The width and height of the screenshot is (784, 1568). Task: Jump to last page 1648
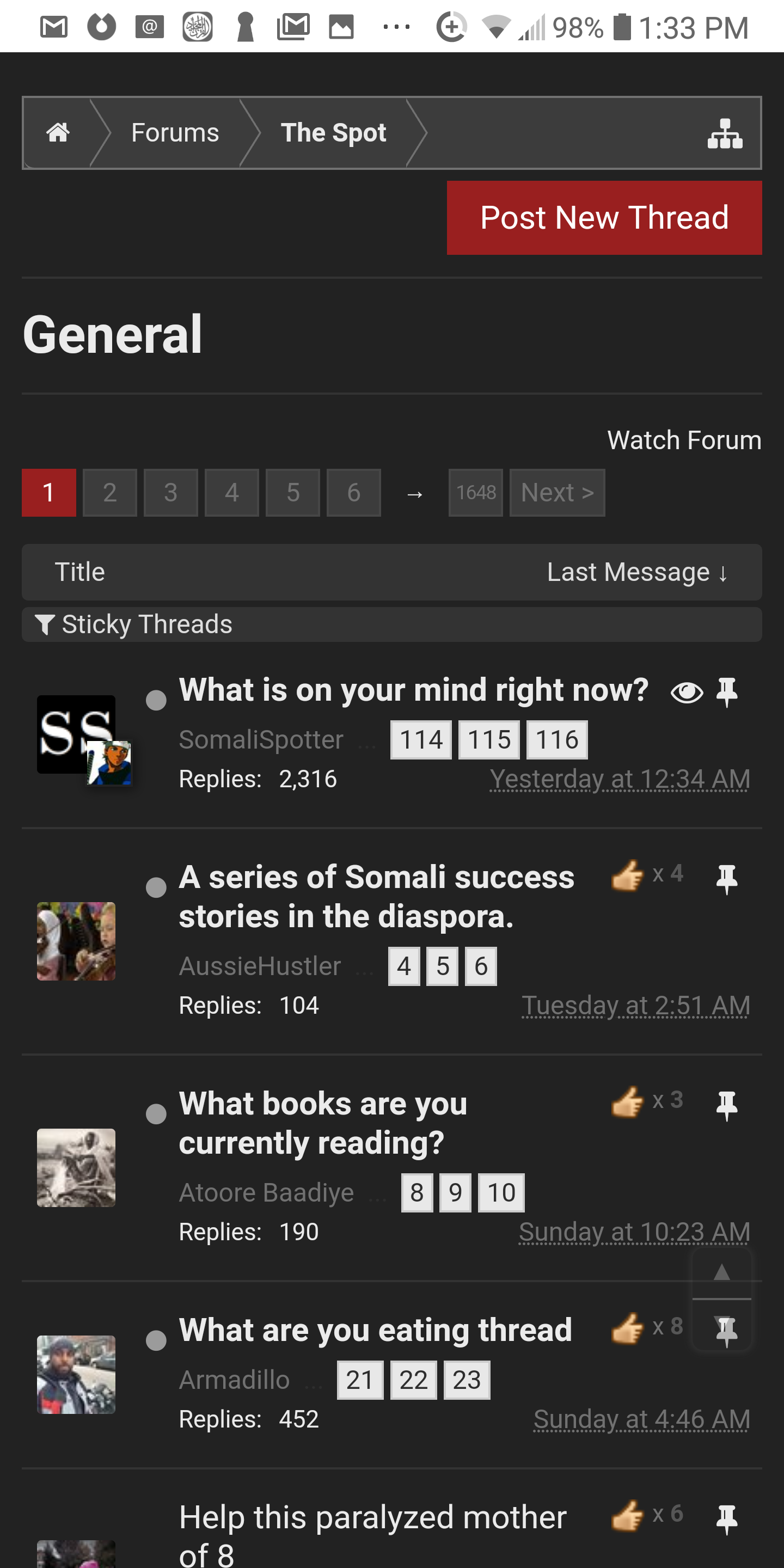pos(475,492)
